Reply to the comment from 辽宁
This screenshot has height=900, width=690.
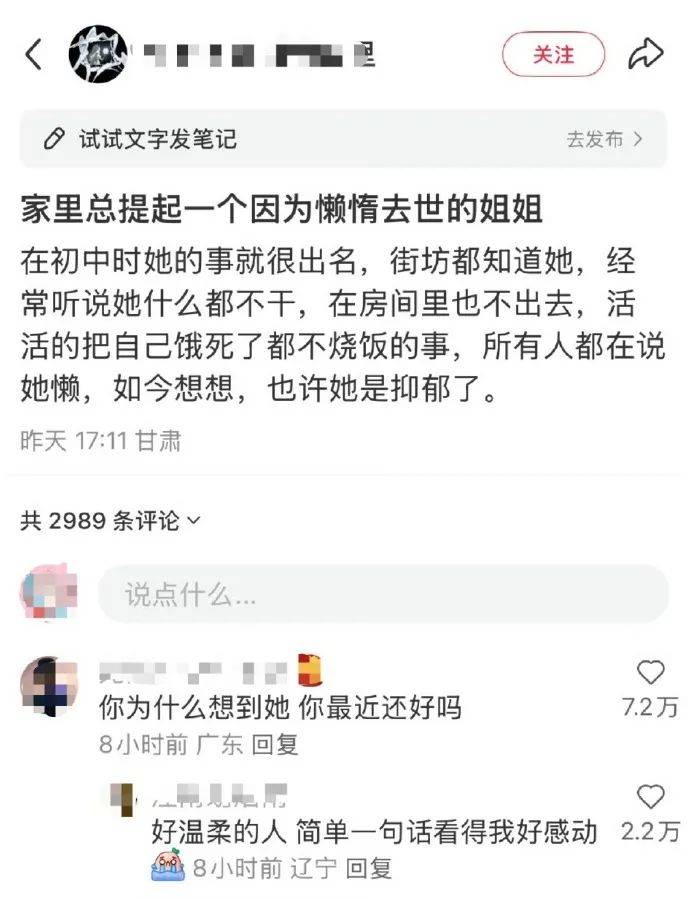[368, 868]
